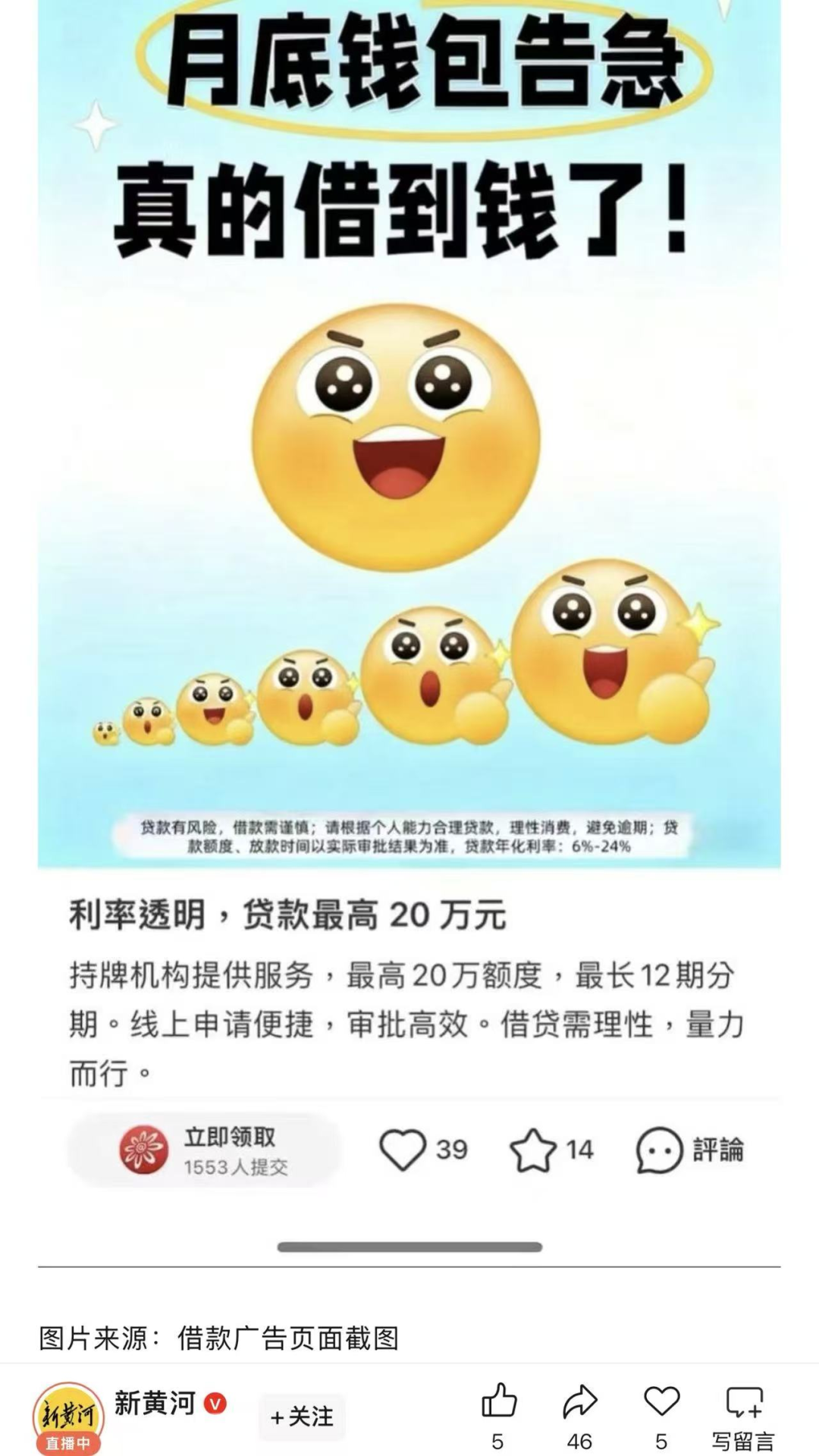This screenshot has height=1456, width=819.
Task: Tap the heart icon in bottom bar
Action: pos(661,1401)
